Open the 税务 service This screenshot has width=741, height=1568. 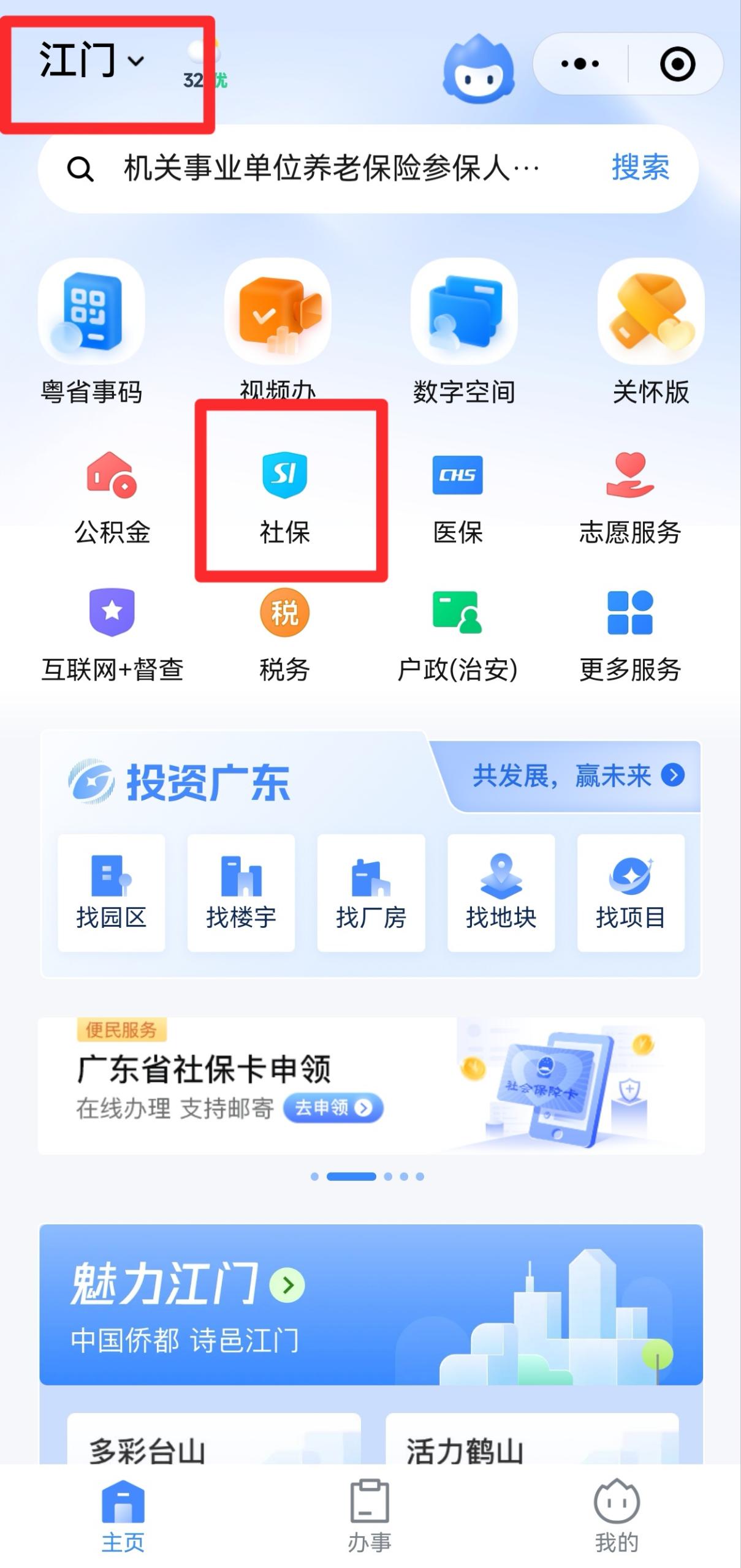click(x=285, y=635)
